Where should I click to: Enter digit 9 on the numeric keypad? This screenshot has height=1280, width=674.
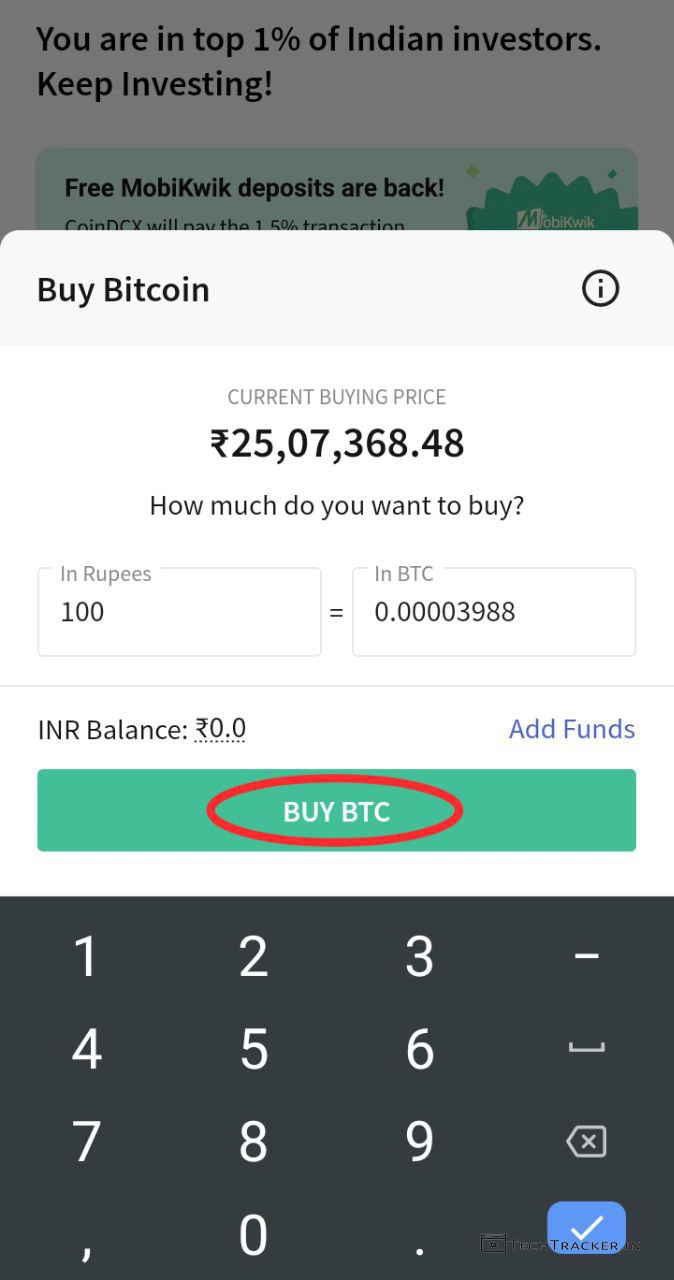click(x=419, y=1141)
